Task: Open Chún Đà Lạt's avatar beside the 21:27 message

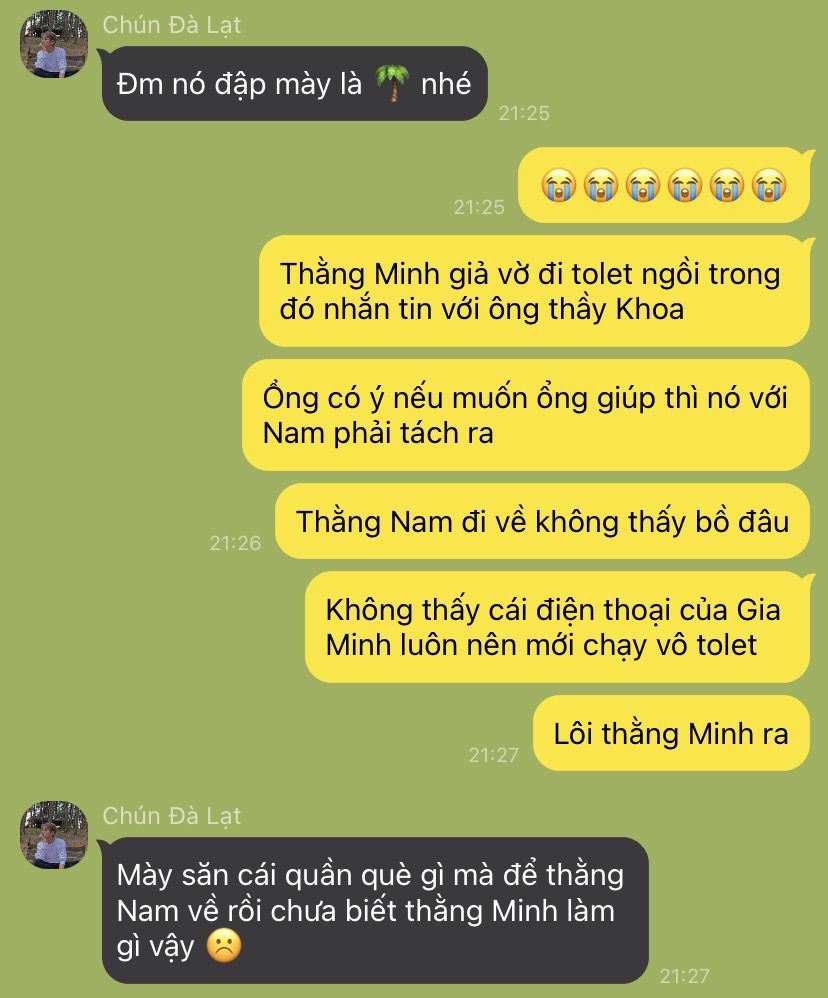Action: point(54,834)
